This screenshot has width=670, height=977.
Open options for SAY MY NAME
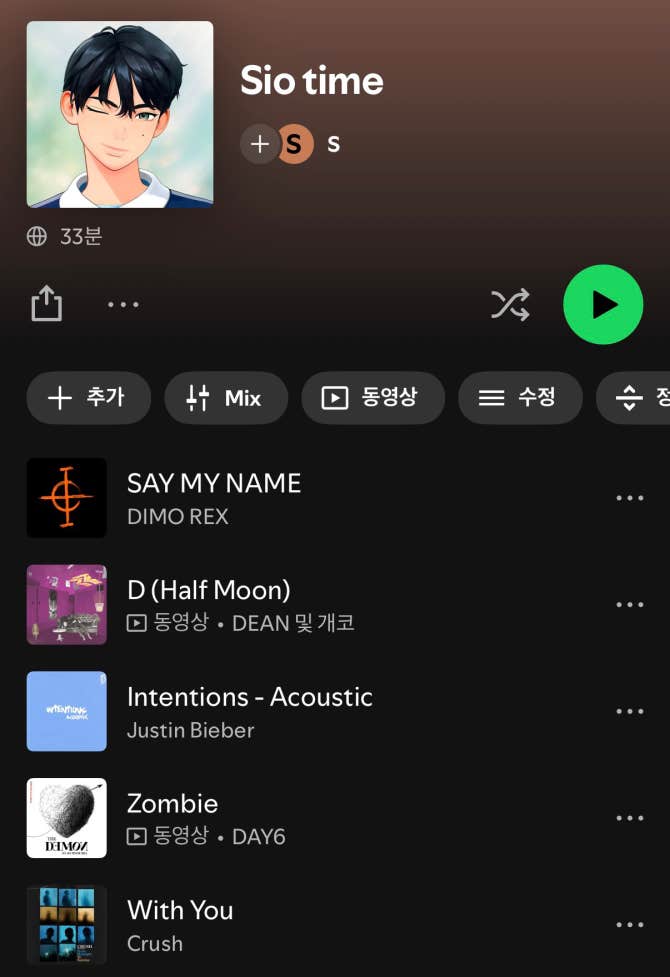629,498
